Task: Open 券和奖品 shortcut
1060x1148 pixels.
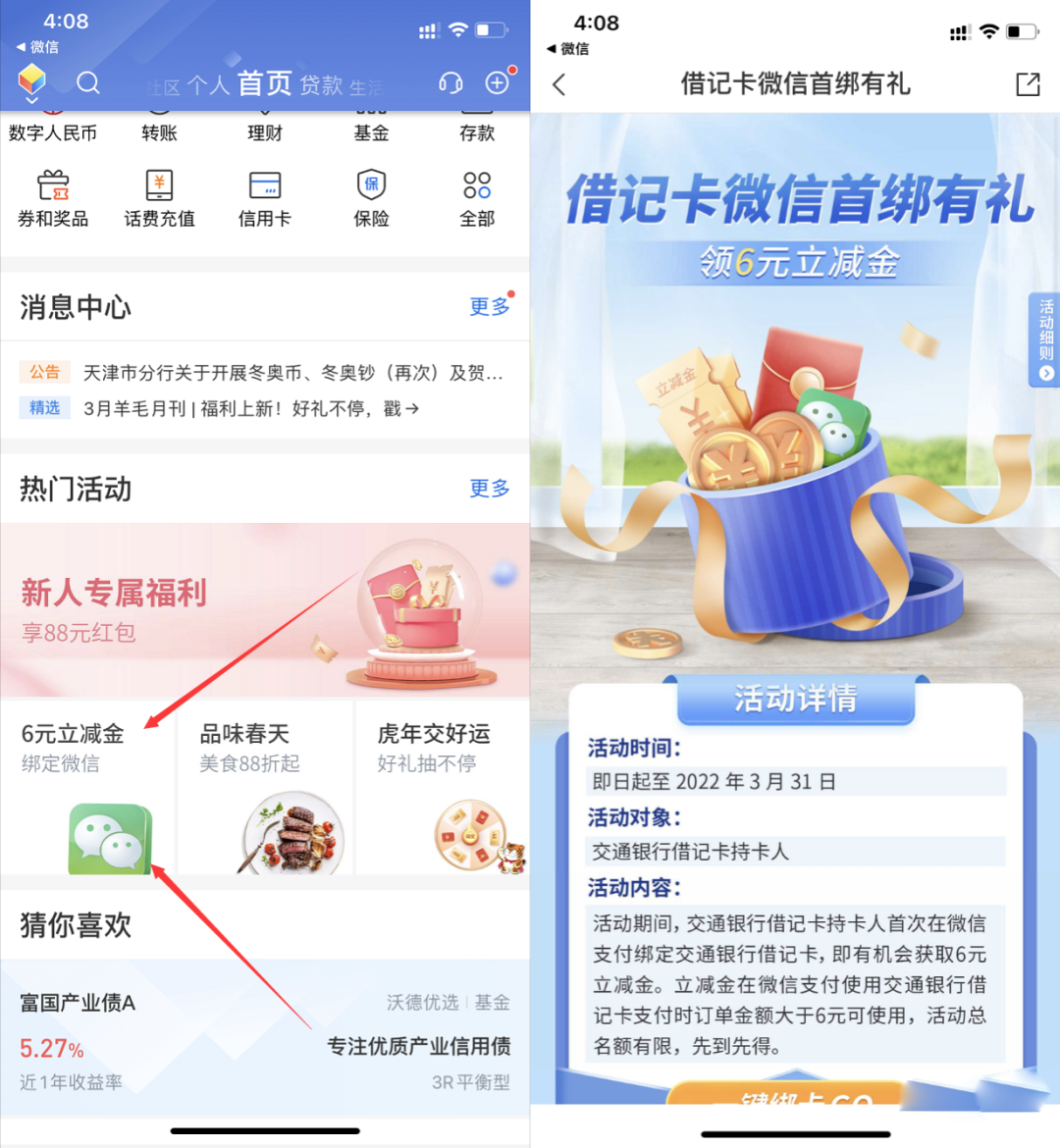Action: [x=53, y=198]
